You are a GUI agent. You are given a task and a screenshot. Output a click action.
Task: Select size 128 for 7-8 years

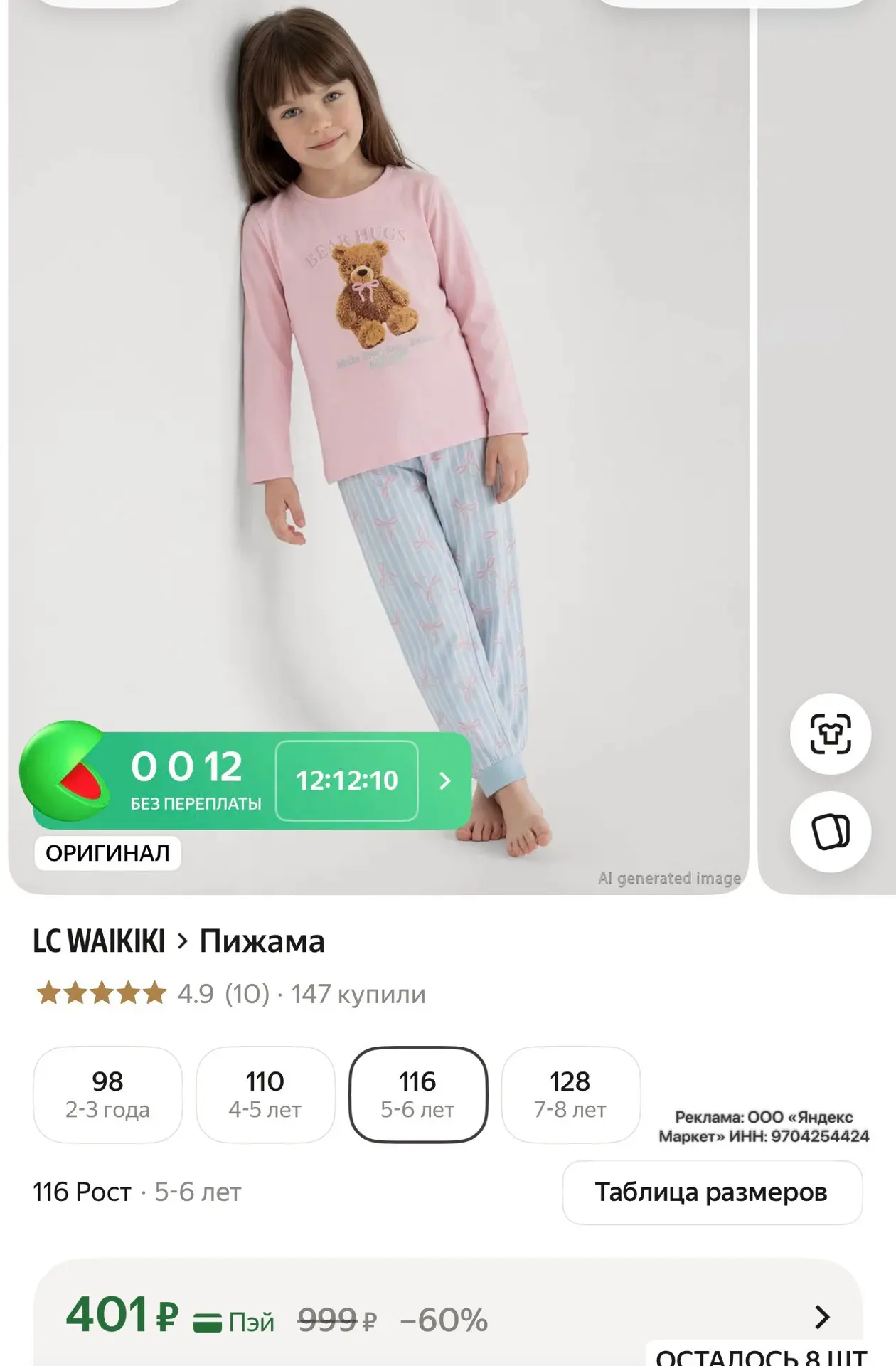click(x=570, y=1094)
